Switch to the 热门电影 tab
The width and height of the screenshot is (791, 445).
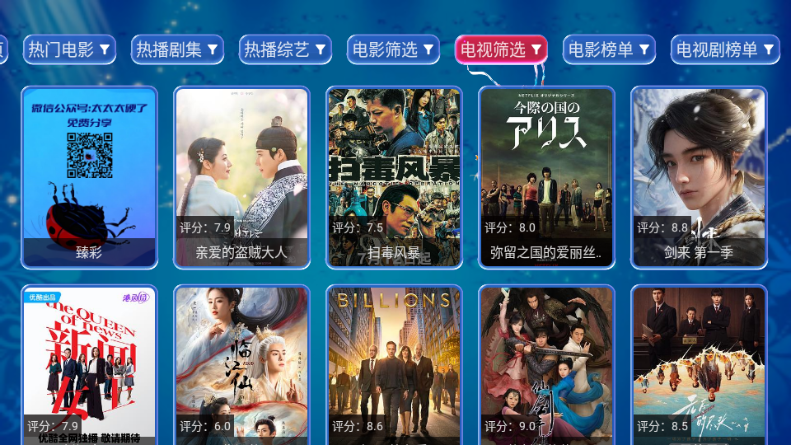(x=69, y=49)
